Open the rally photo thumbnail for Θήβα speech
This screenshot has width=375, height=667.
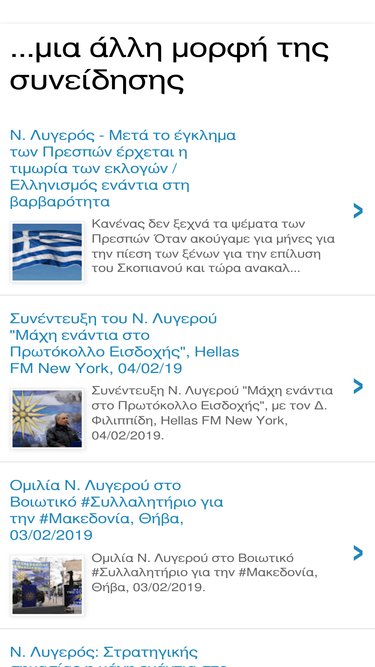[x=47, y=585]
